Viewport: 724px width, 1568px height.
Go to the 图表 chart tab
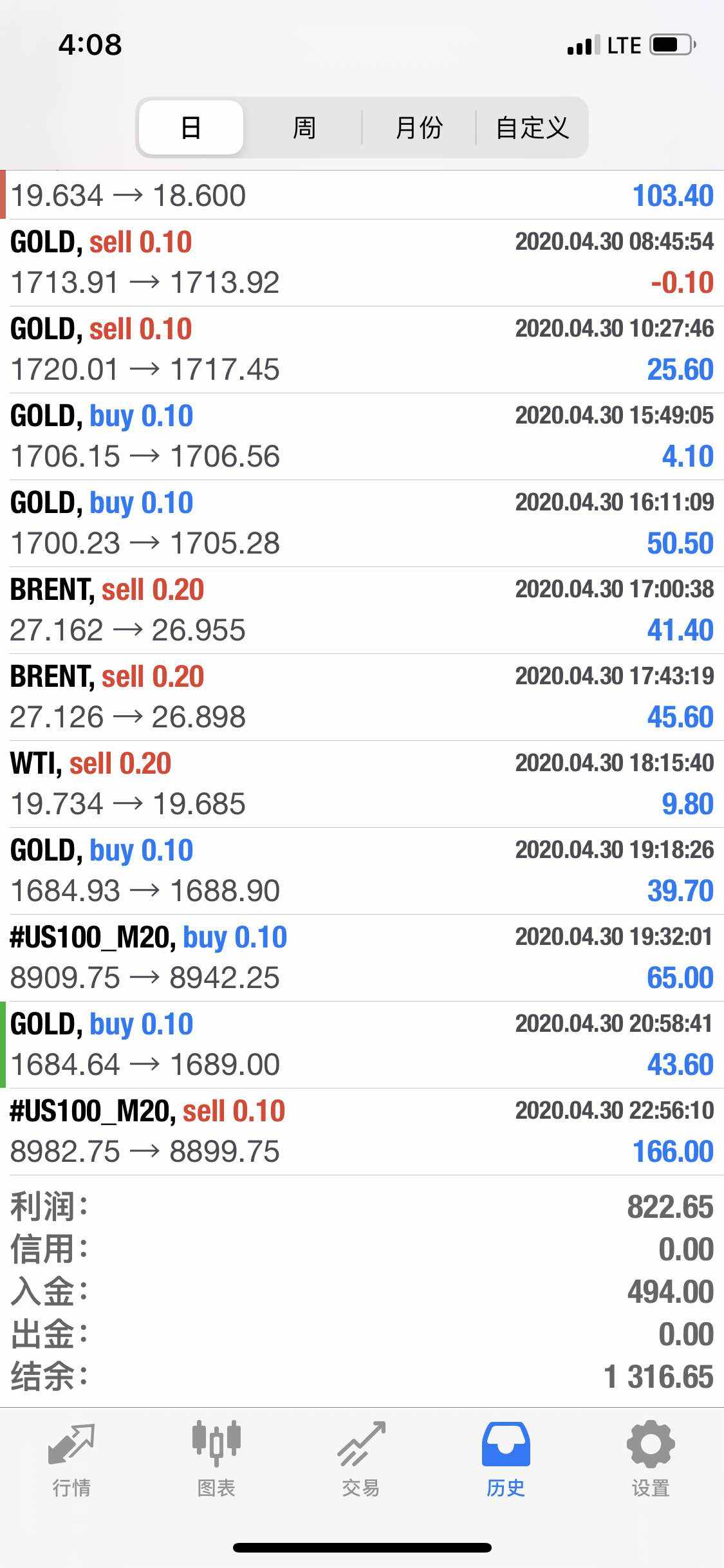(216, 1459)
